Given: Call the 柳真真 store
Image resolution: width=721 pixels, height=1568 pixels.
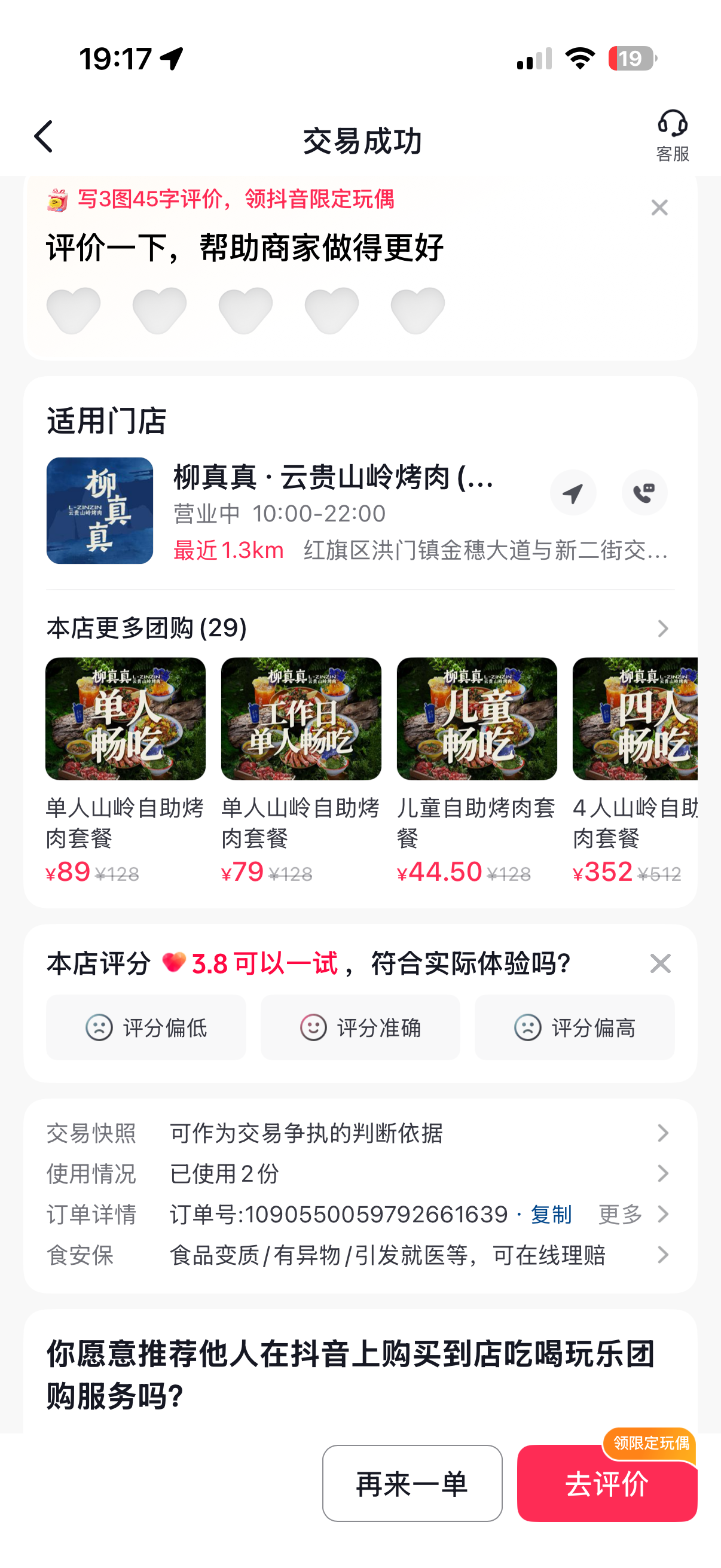Looking at the screenshot, I should (644, 492).
